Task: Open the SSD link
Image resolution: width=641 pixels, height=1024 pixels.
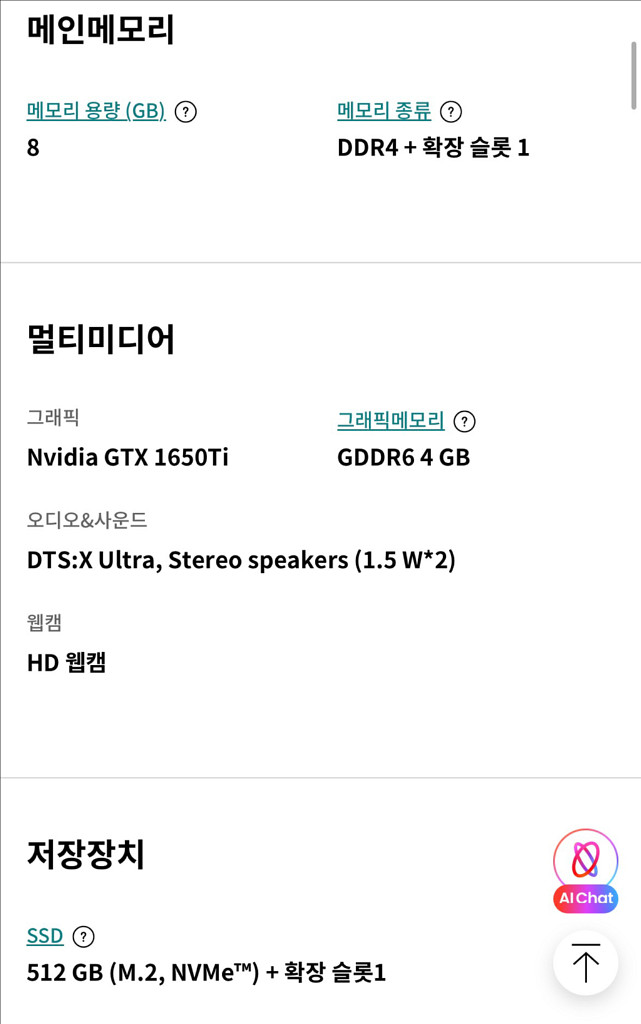Action: [45, 936]
